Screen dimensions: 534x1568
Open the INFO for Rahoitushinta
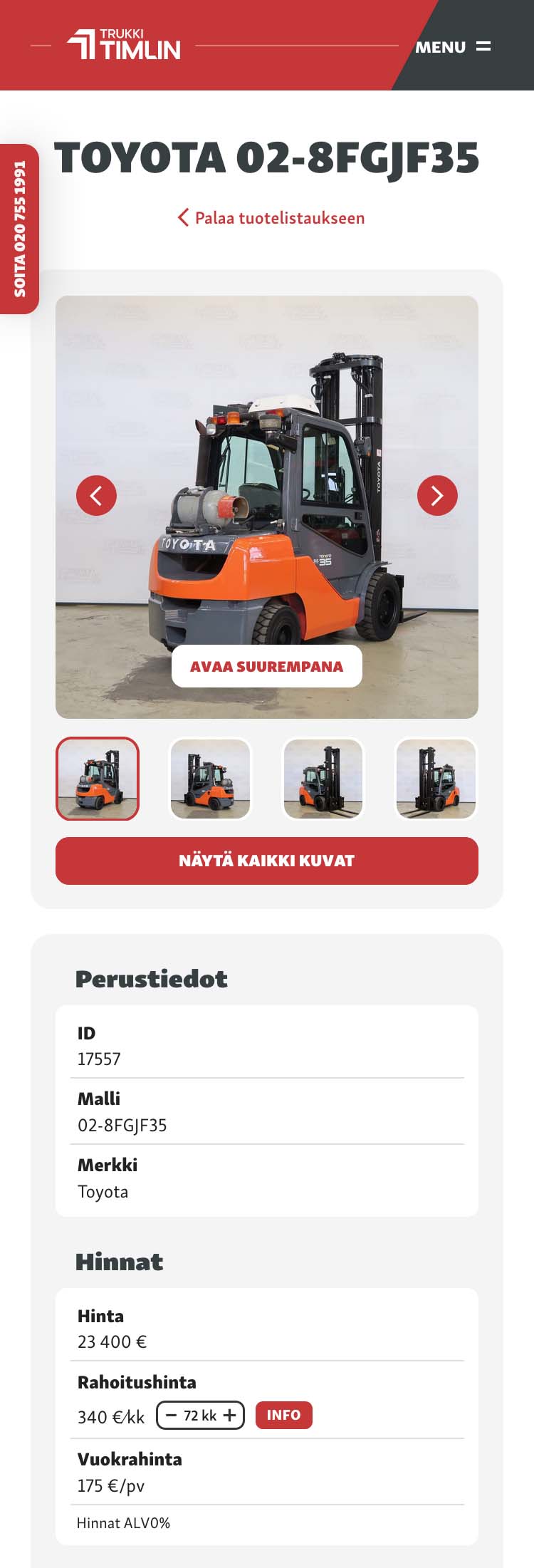(283, 1415)
